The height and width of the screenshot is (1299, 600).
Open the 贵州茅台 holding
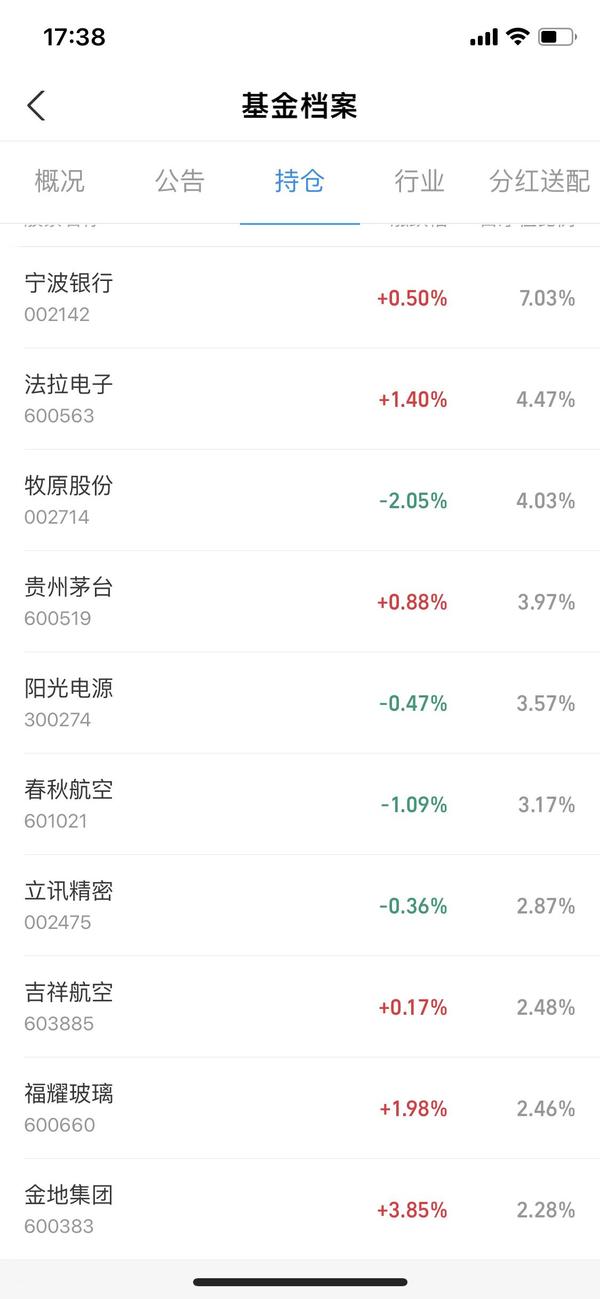click(x=300, y=602)
